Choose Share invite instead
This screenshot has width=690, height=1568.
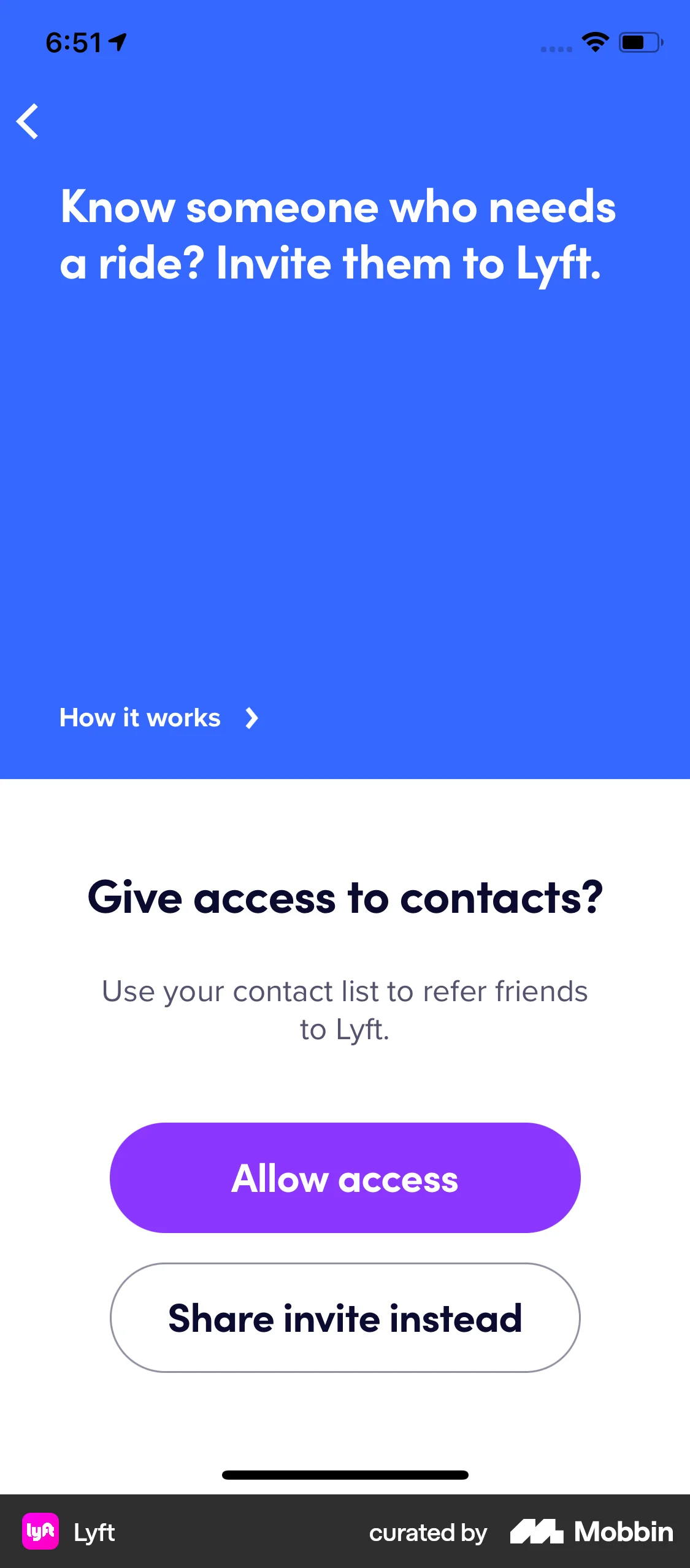345,1316
